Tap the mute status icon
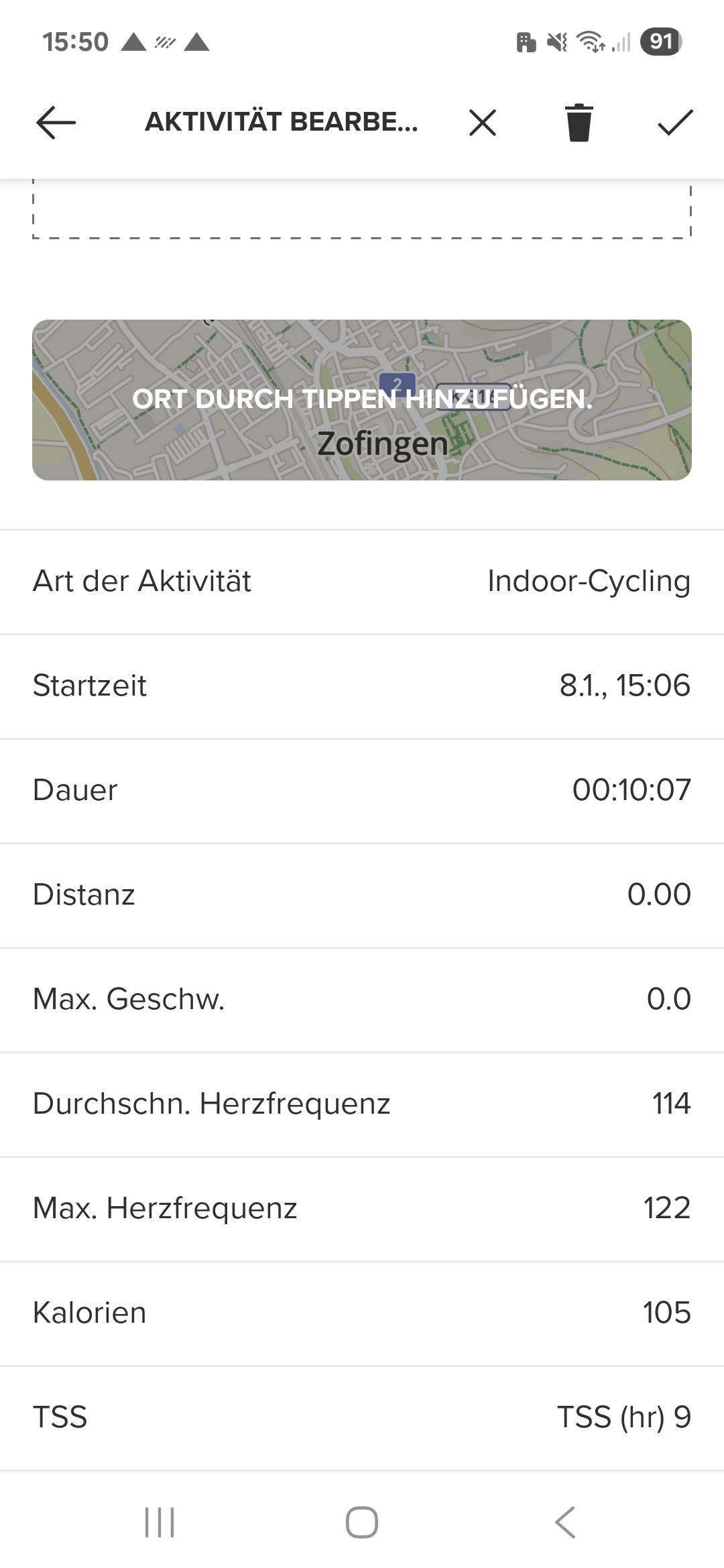The height and width of the screenshot is (1568, 724). coord(556,44)
